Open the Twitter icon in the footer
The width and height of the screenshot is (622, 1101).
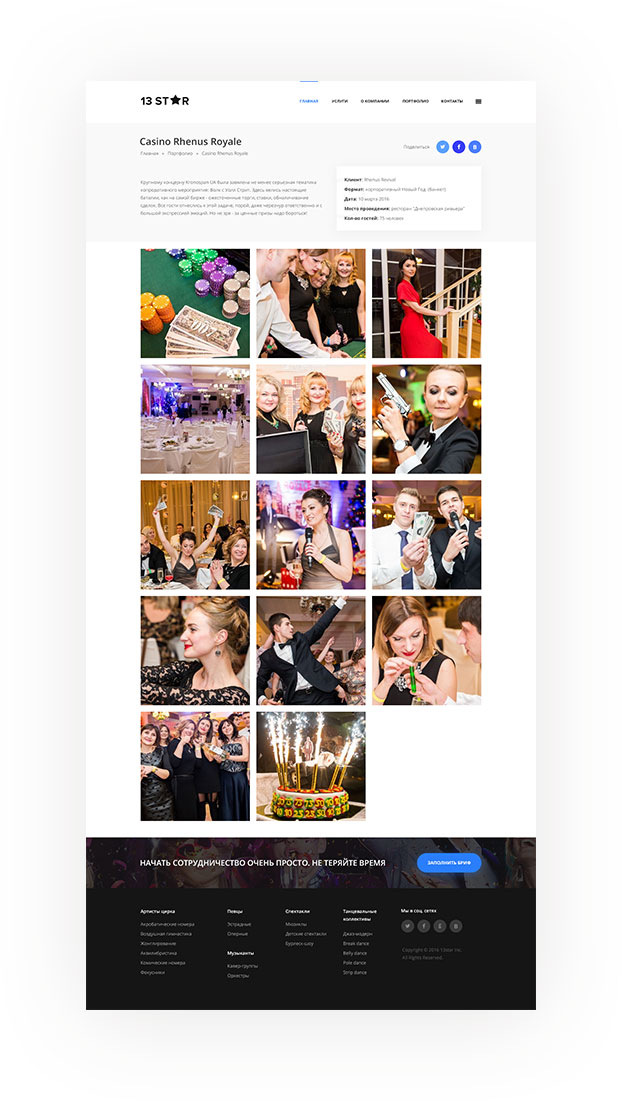click(x=407, y=926)
